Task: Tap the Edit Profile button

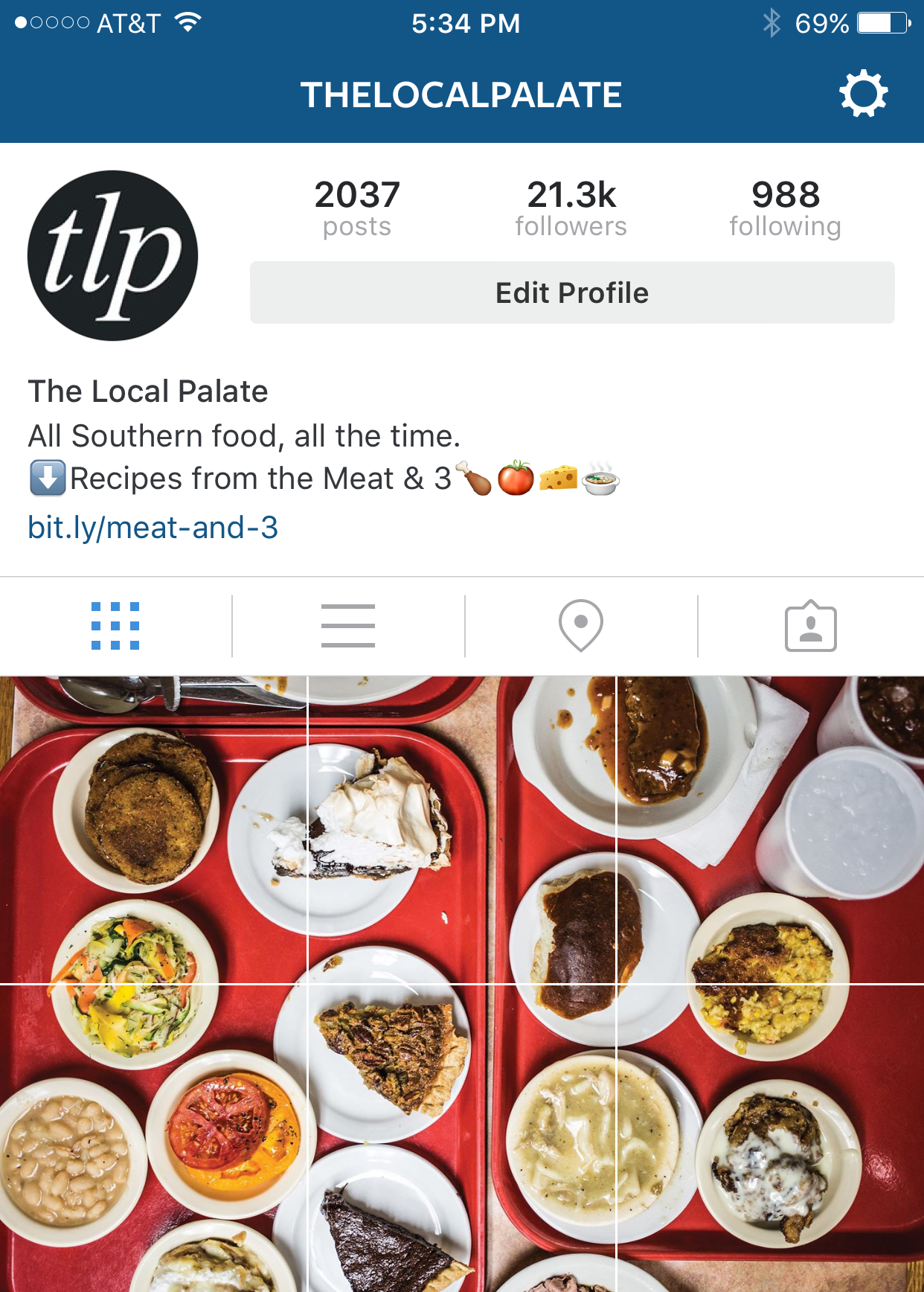Action: tap(571, 292)
